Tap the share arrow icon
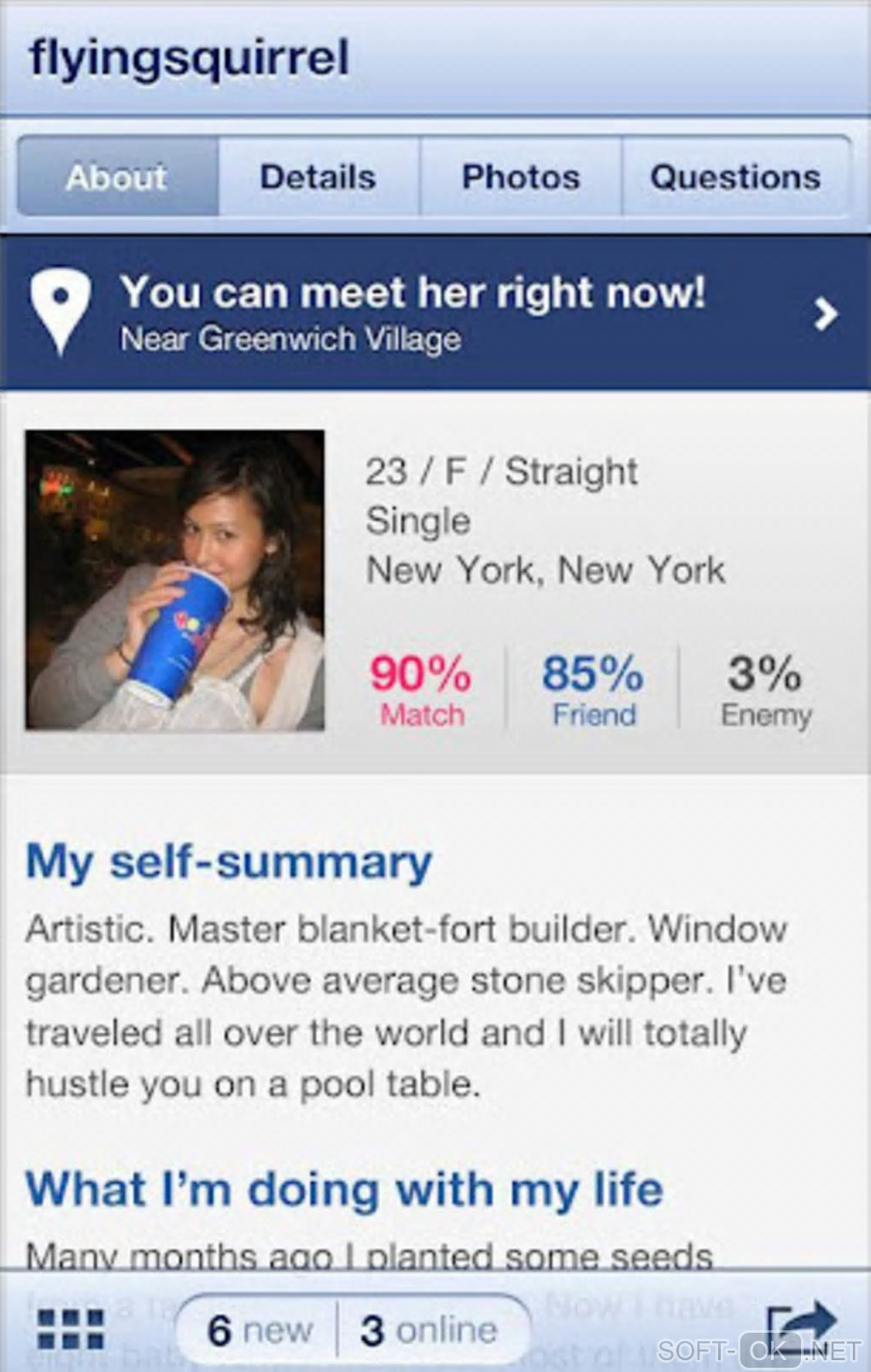The height and width of the screenshot is (1372, 871). tap(798, 1325)
